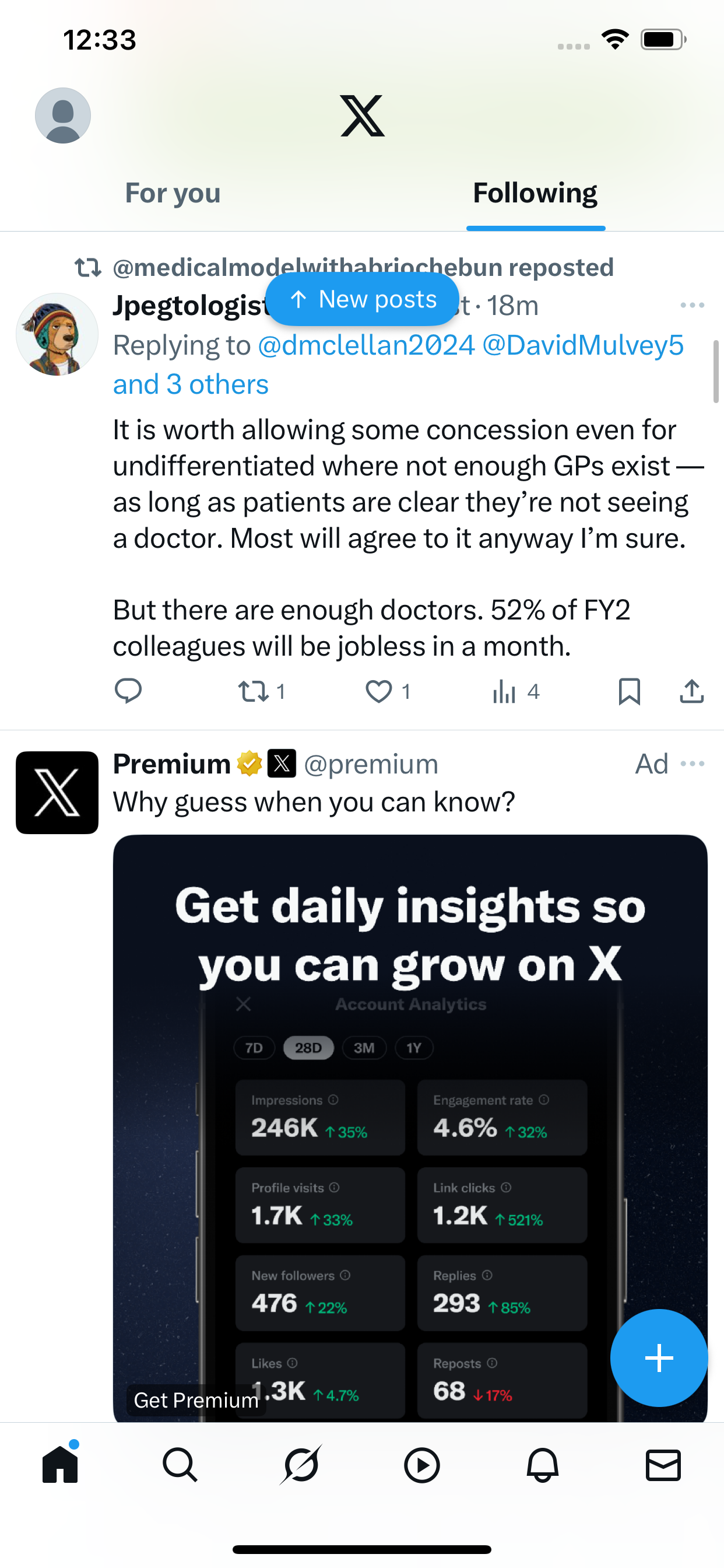Repost Jpegtologist's post

click(253, 691)
